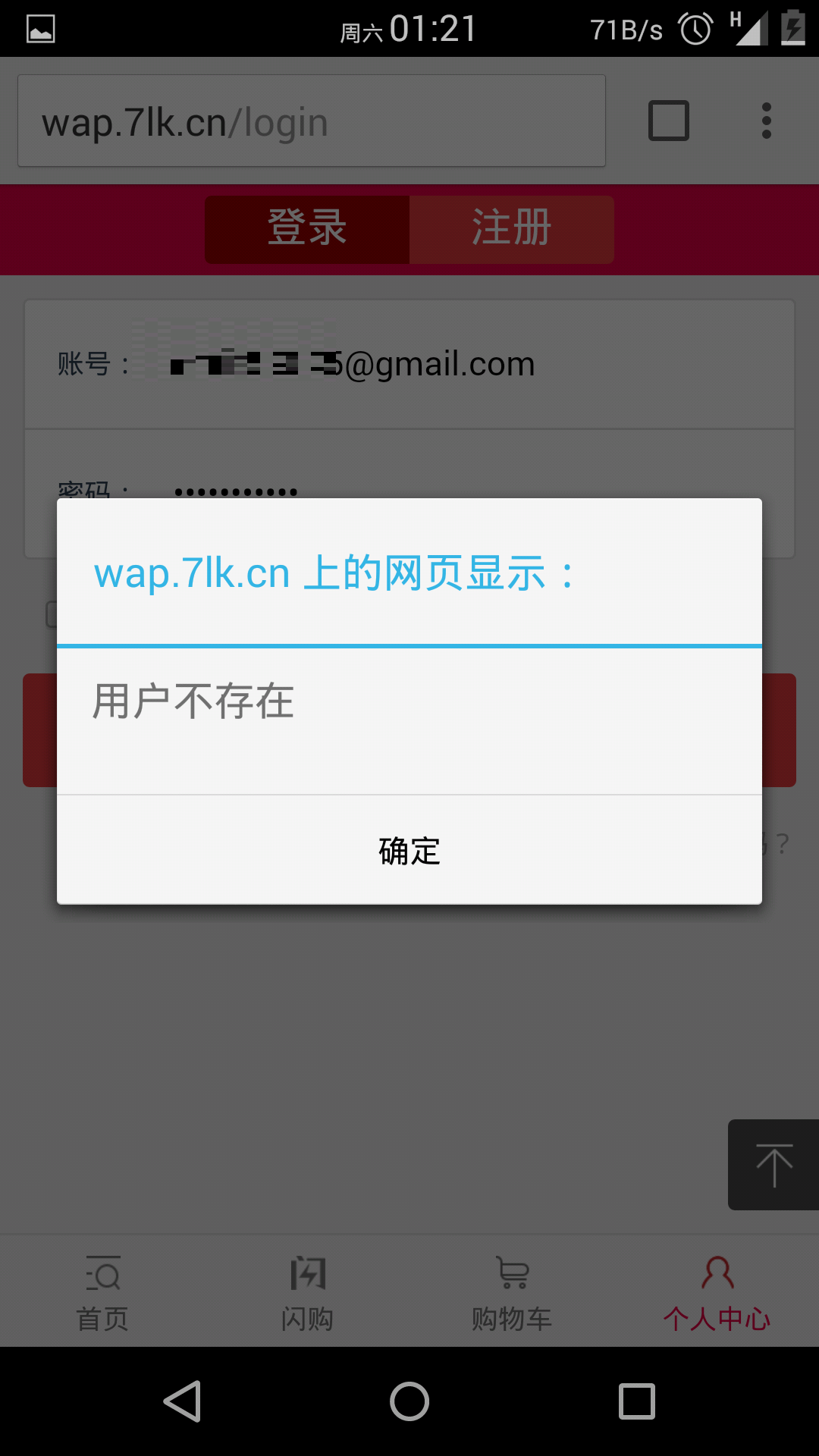
Task: Switch to the 登录 login tab
Action: pos(306,228)
